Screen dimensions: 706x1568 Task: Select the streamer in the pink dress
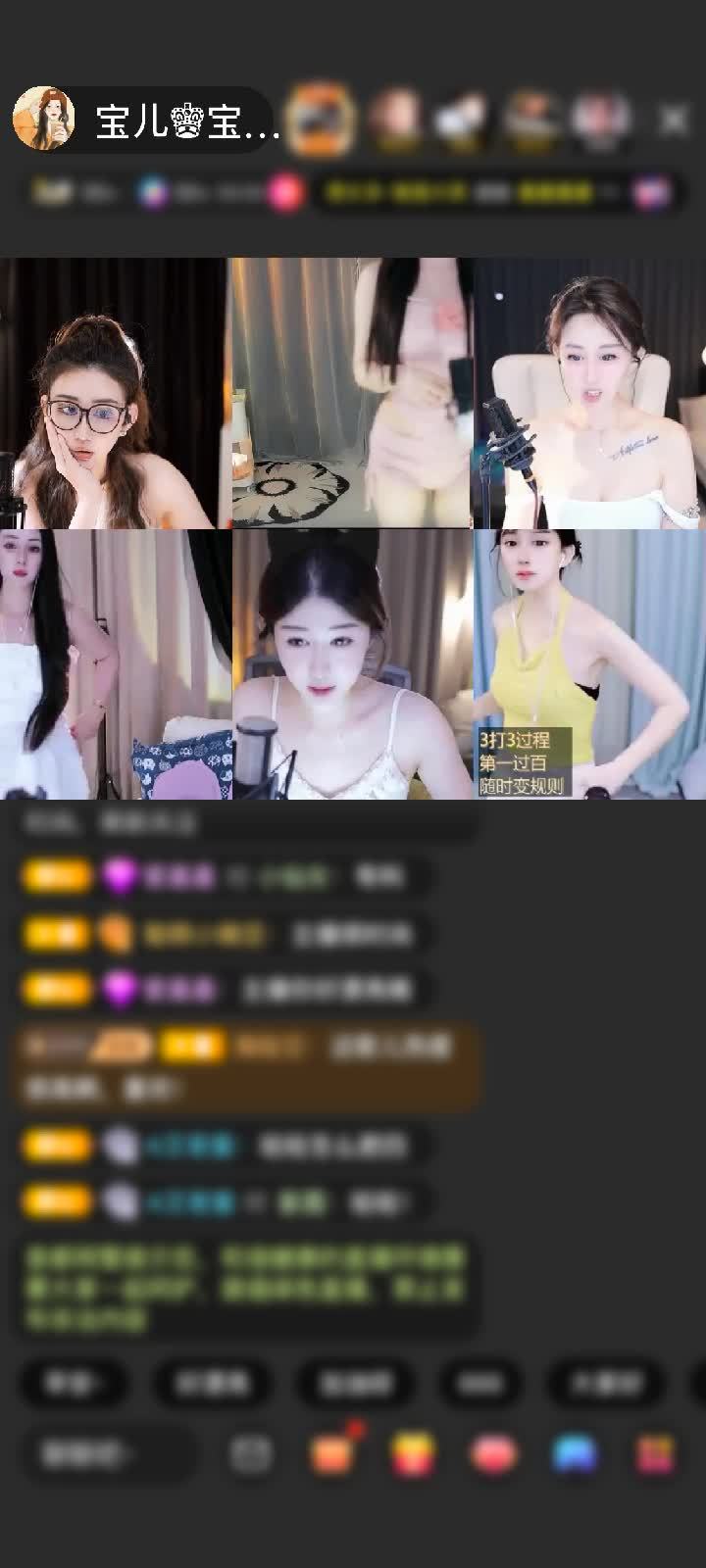click(x=351, y=394)
